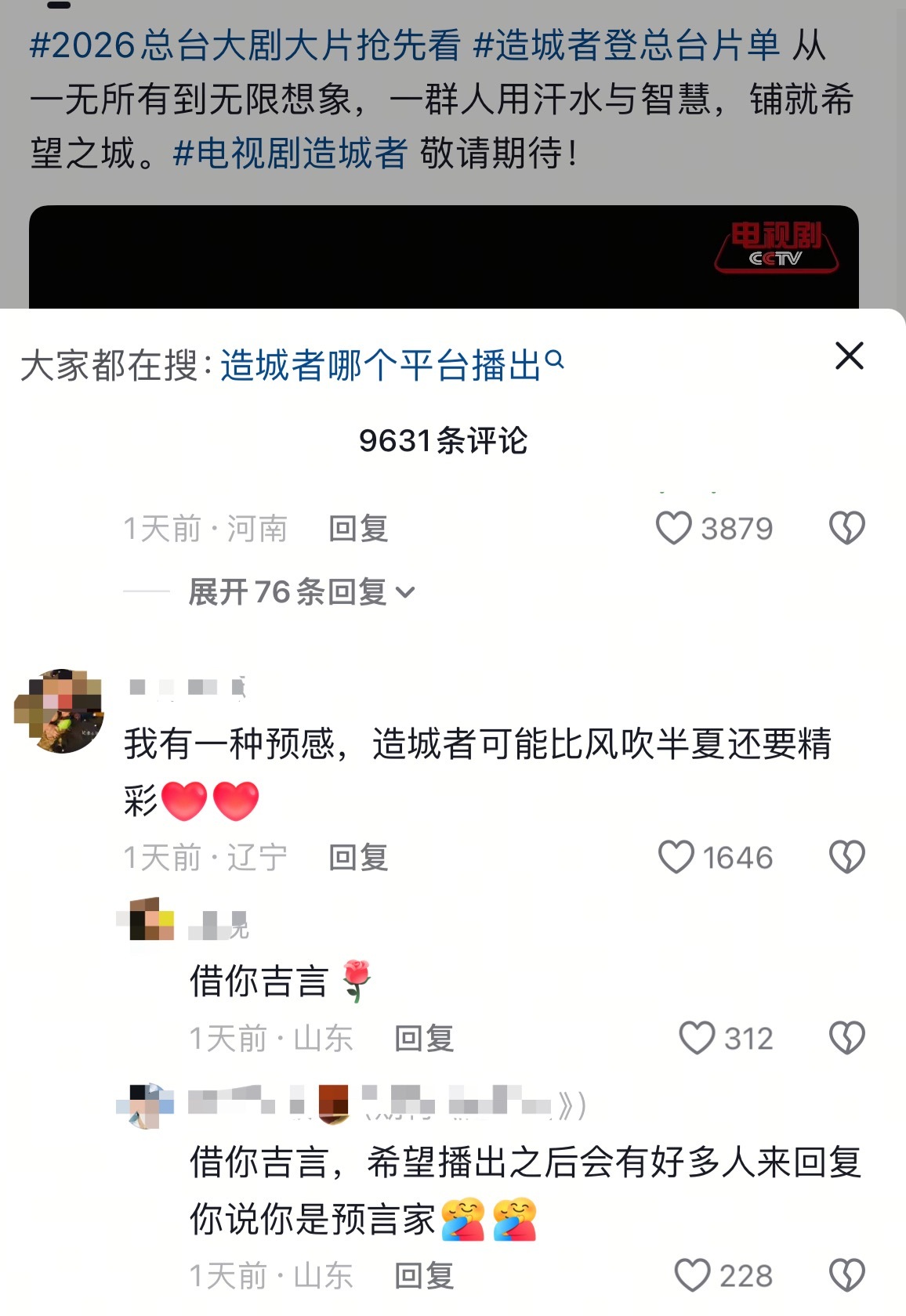Dislike the 借你吉言 rose reply
The height and width of the screenshot is (1316, 906).
846,1038
